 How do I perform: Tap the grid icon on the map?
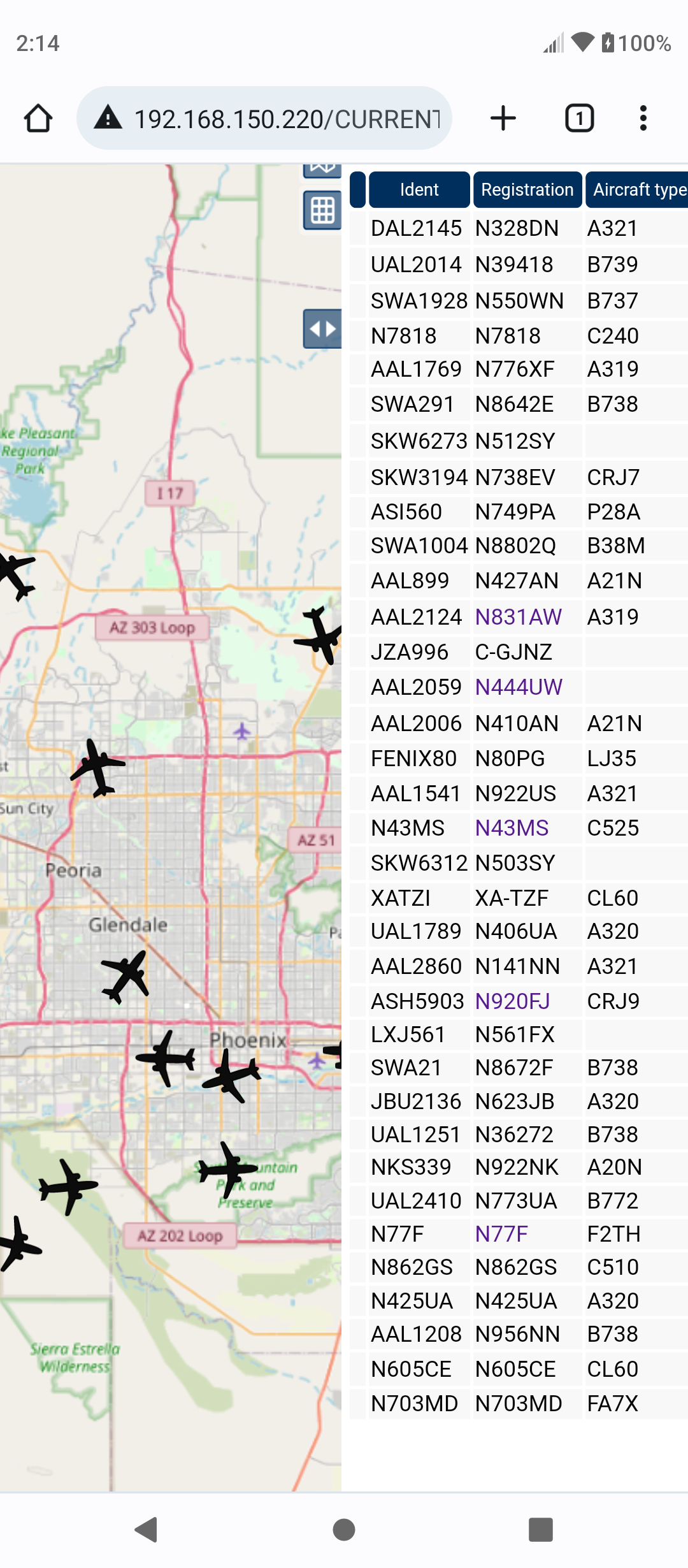322,210
